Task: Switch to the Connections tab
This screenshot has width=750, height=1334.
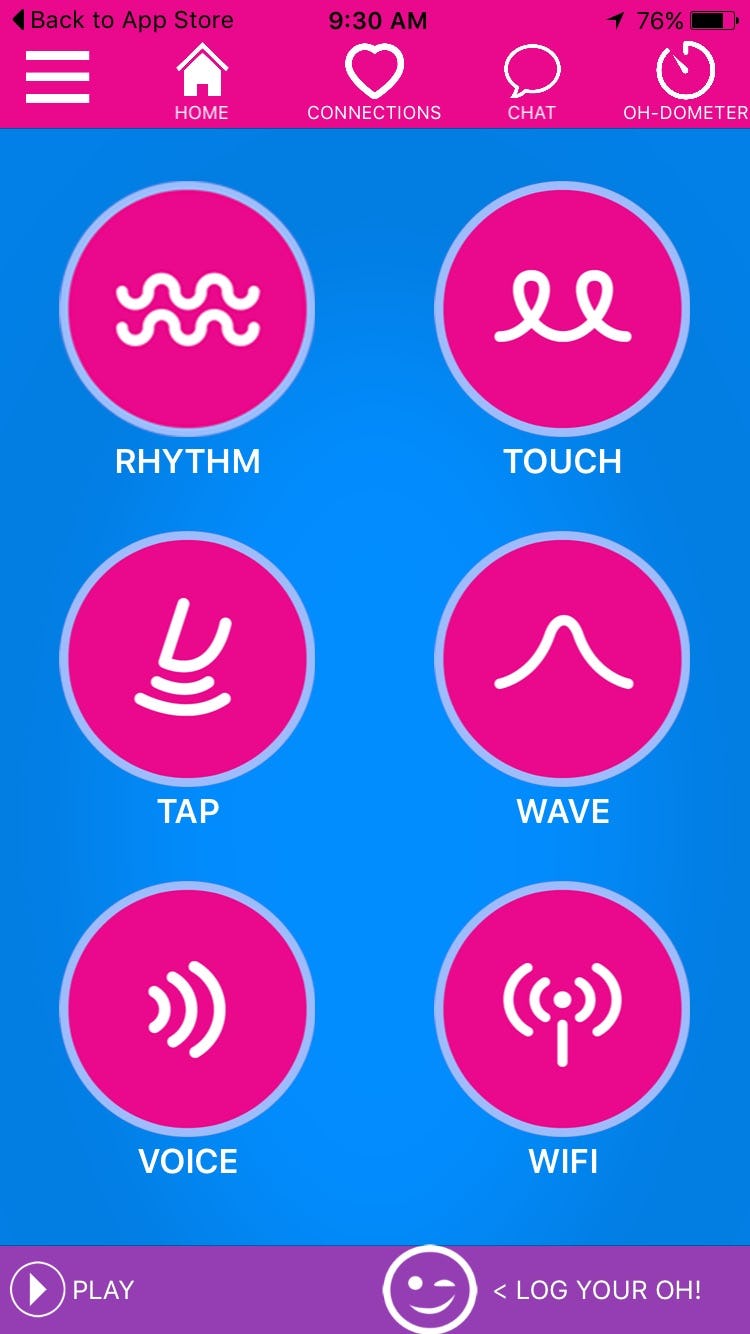Action: point(374,84)
